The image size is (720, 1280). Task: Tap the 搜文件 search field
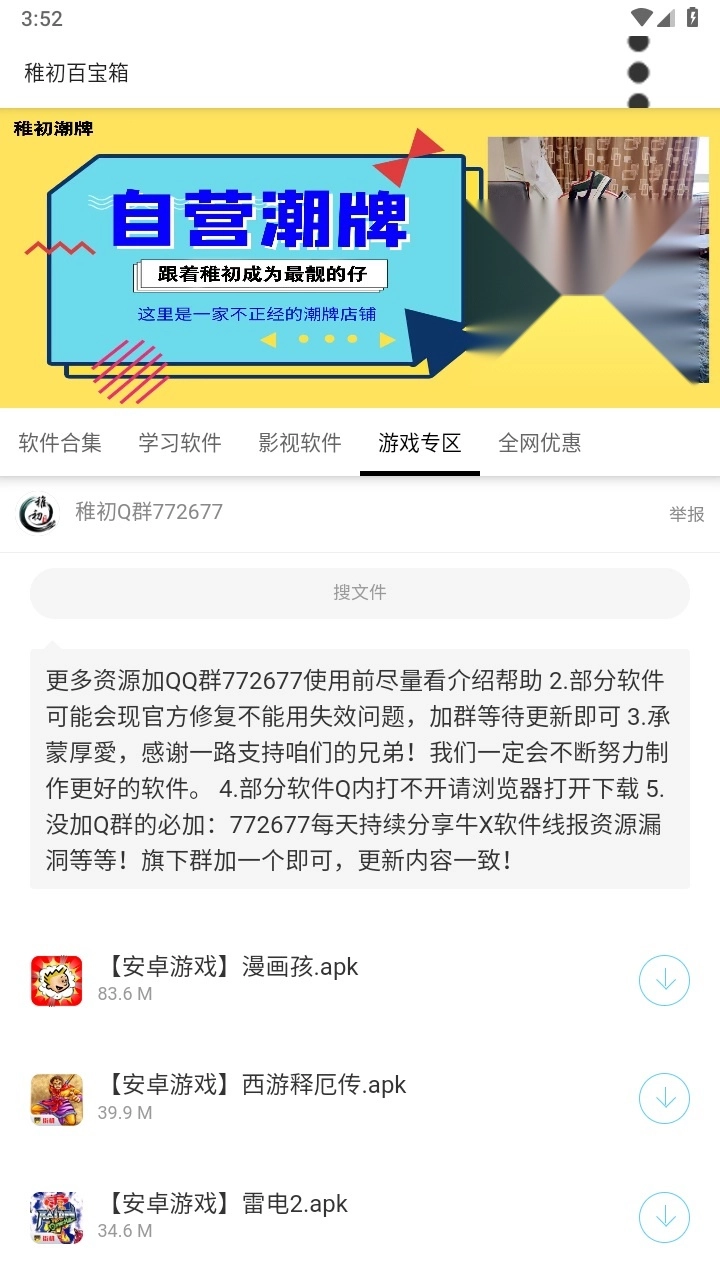(x=357, y=593)
